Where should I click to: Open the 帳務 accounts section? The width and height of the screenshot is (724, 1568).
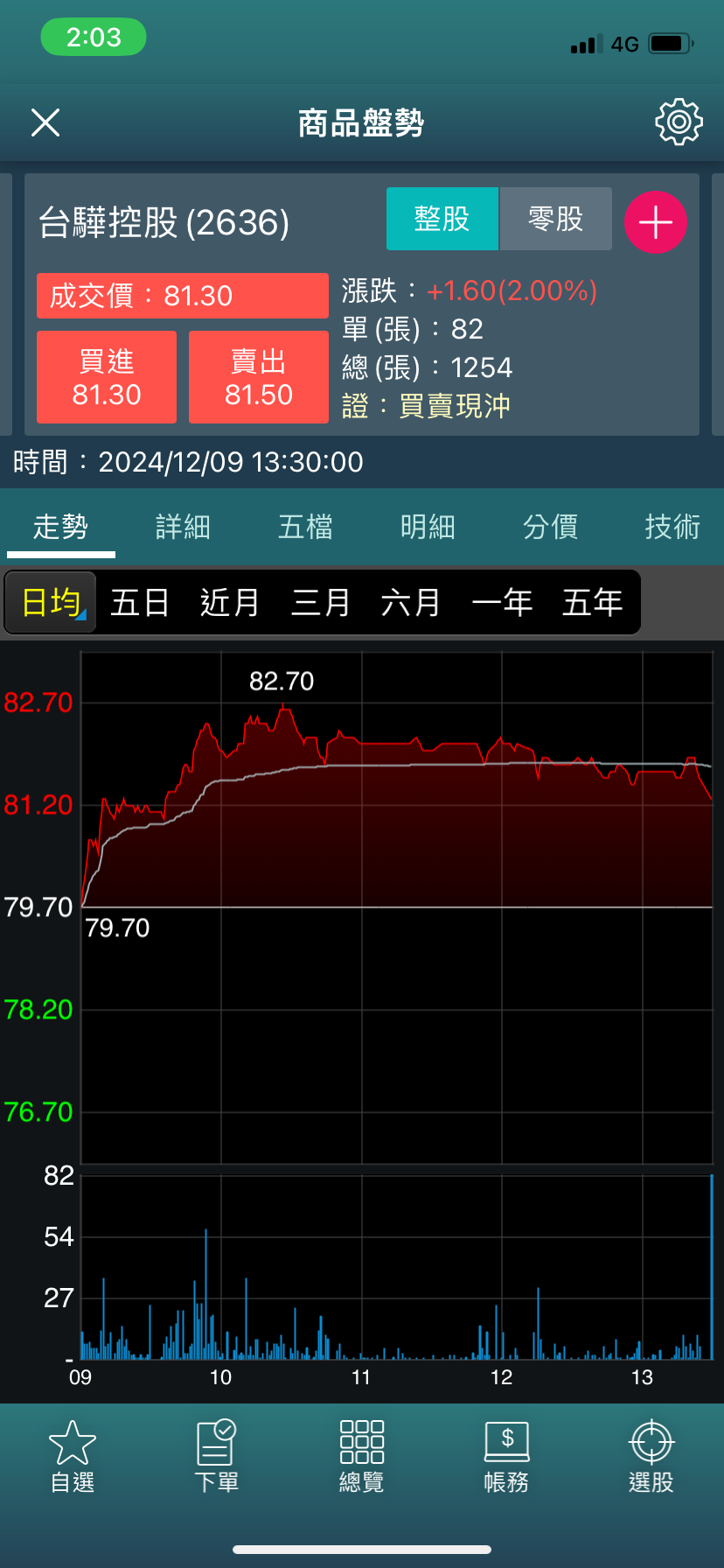506,1457
